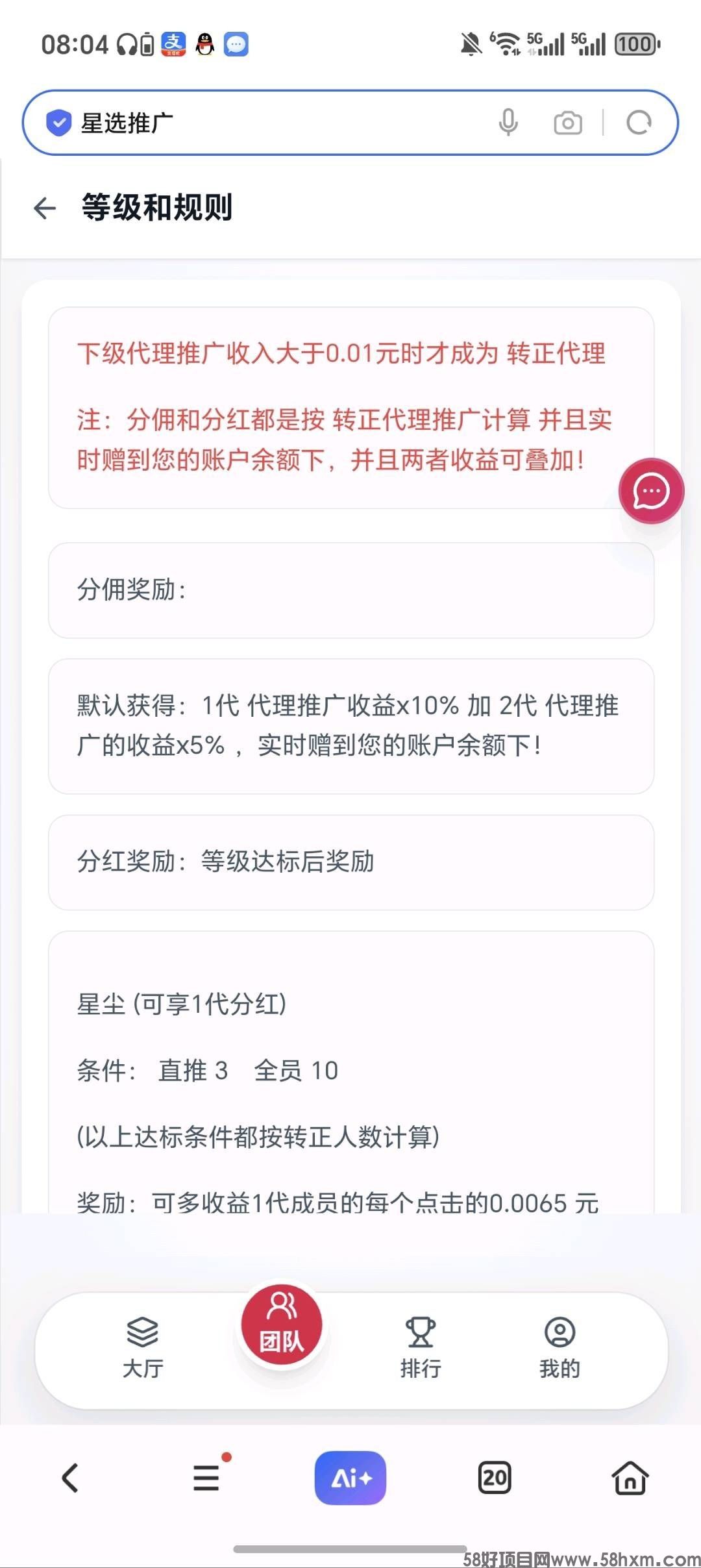Open the pink floating chat bubble
This screenshot has width=701, height=1568.
651,492
